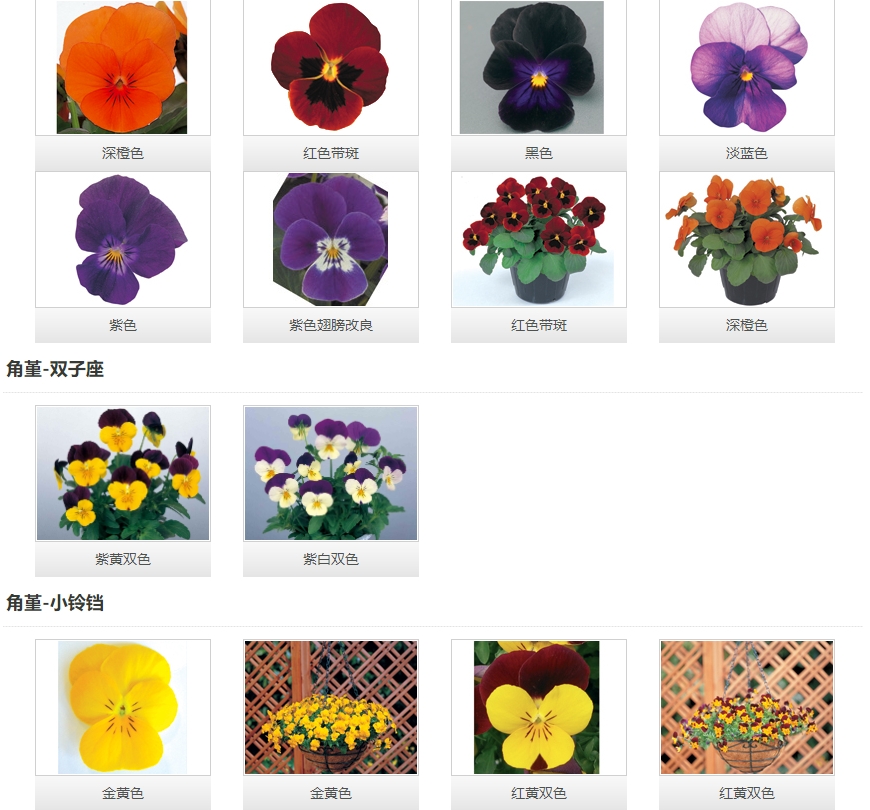870x810 pixels.
Task: Open the 金黄色 hanging basket tile
Action: [330, 707]
